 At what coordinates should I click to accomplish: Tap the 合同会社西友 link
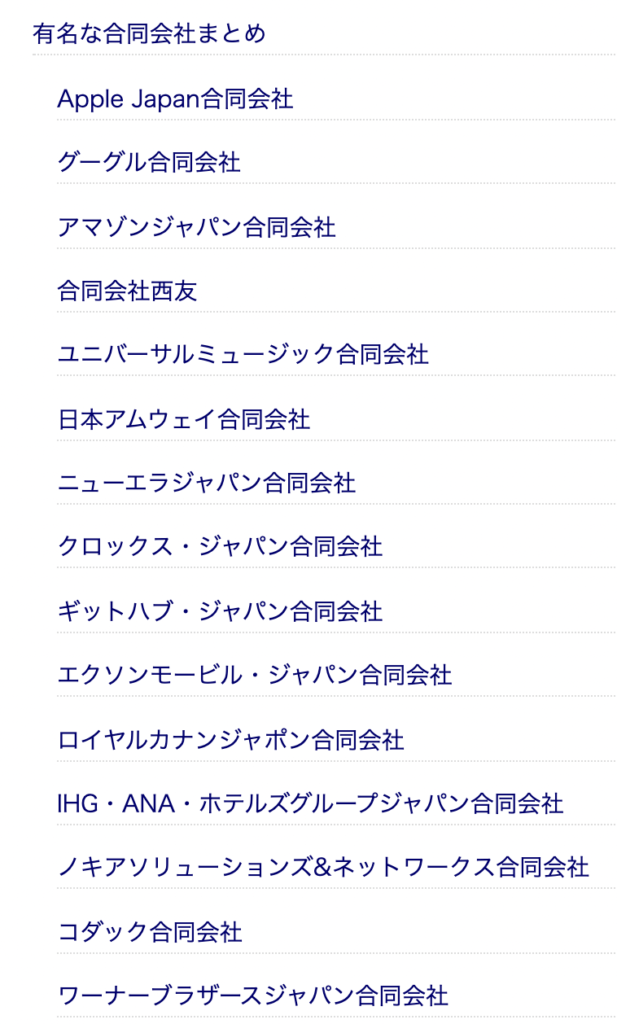click(127, 291)
